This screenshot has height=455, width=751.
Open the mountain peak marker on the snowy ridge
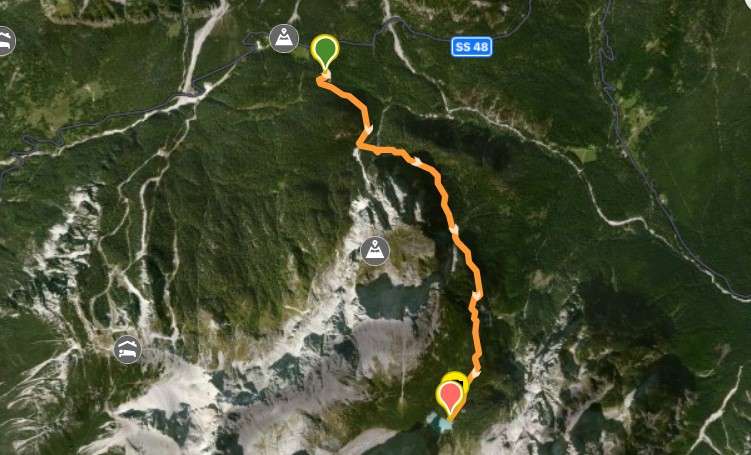pos(375,249)
